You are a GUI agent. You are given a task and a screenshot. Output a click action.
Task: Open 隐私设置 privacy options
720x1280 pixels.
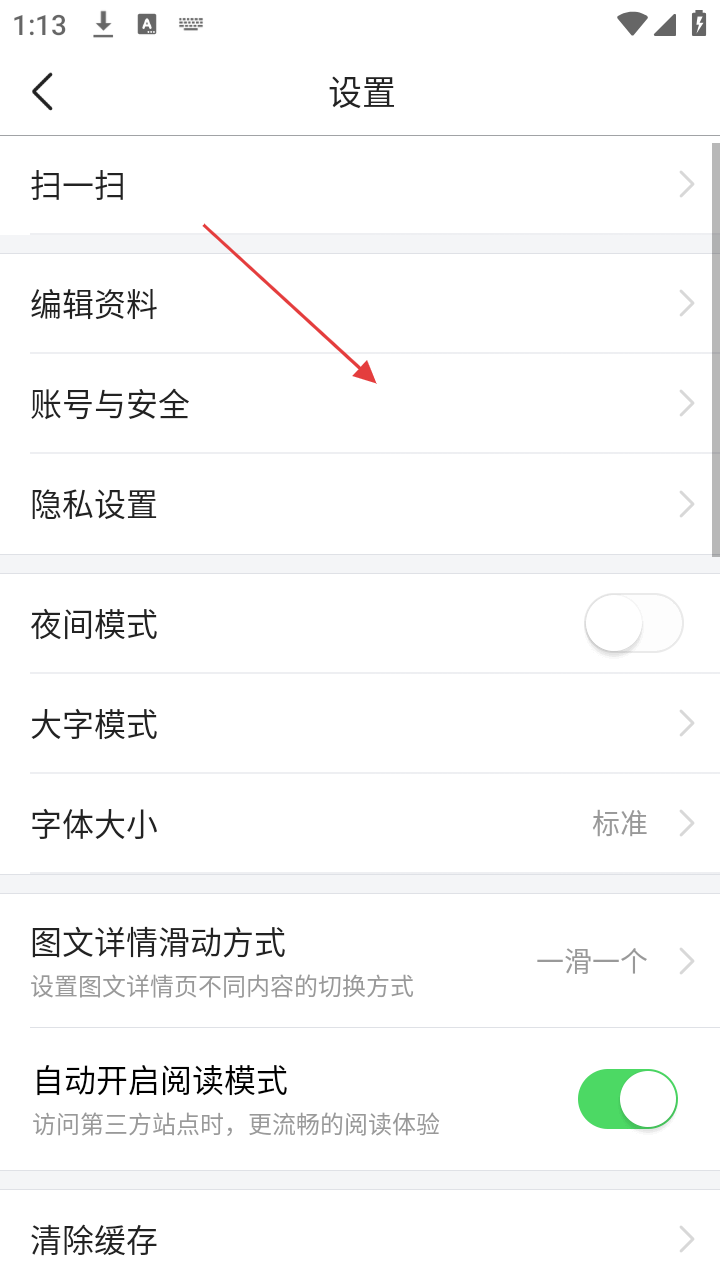pyautogui.click(x=360, y=504)
